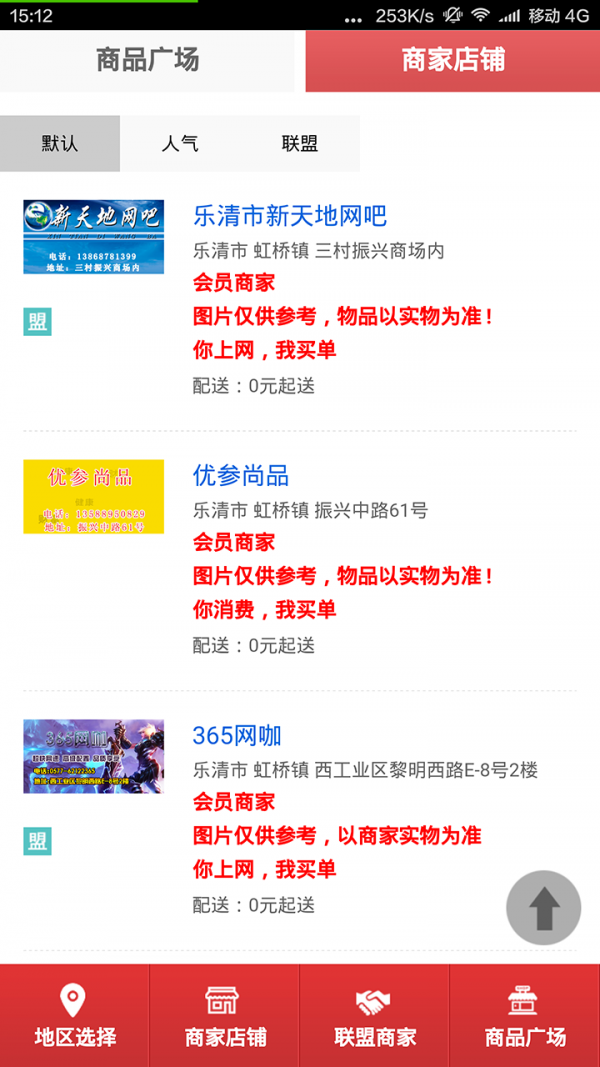
Task: Go to 商品广场 in the bottom bar
Action: pyautogui.click(x=525, y=1015)
